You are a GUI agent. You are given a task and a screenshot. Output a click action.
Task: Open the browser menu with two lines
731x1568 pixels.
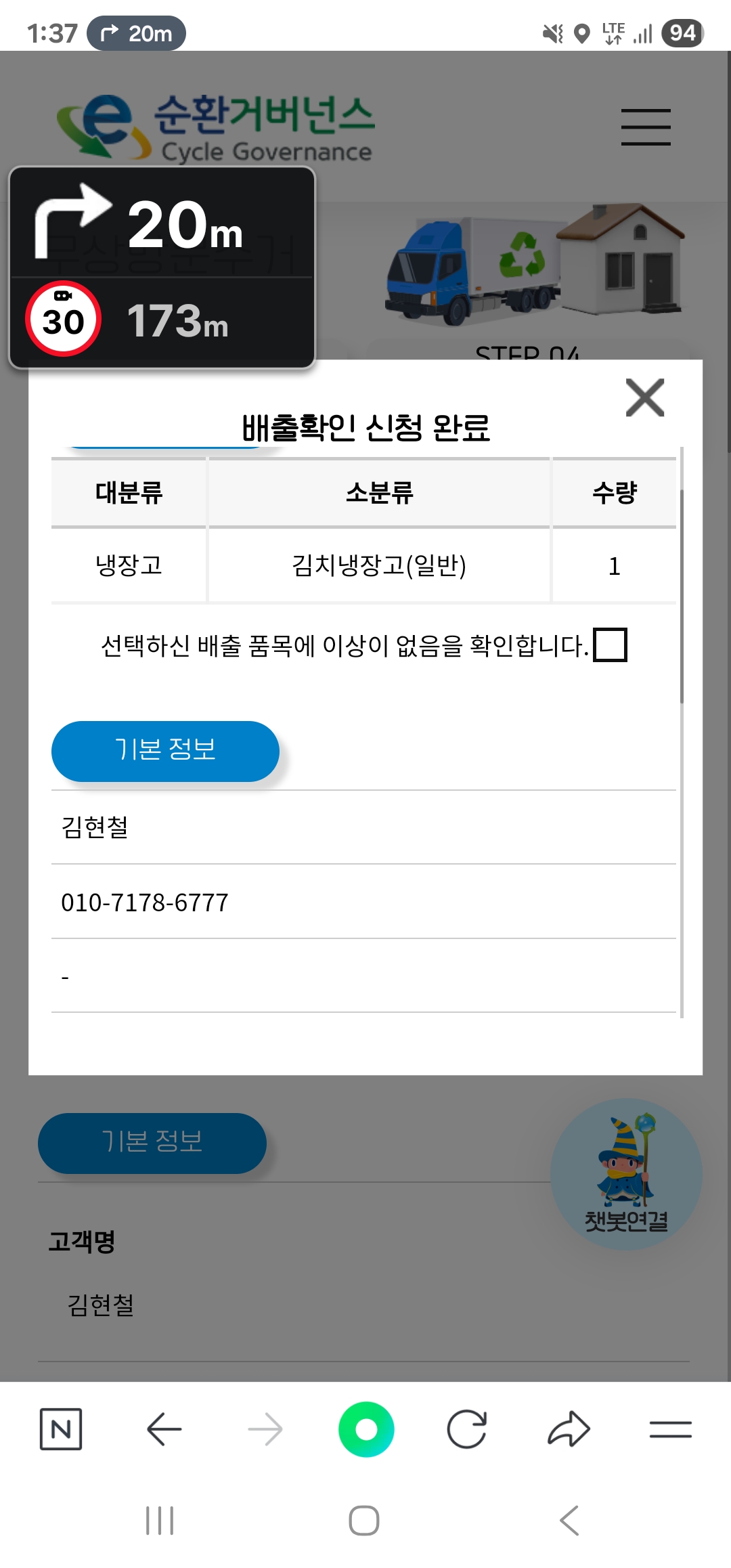pyautogui.click(x=670, y=1429)
